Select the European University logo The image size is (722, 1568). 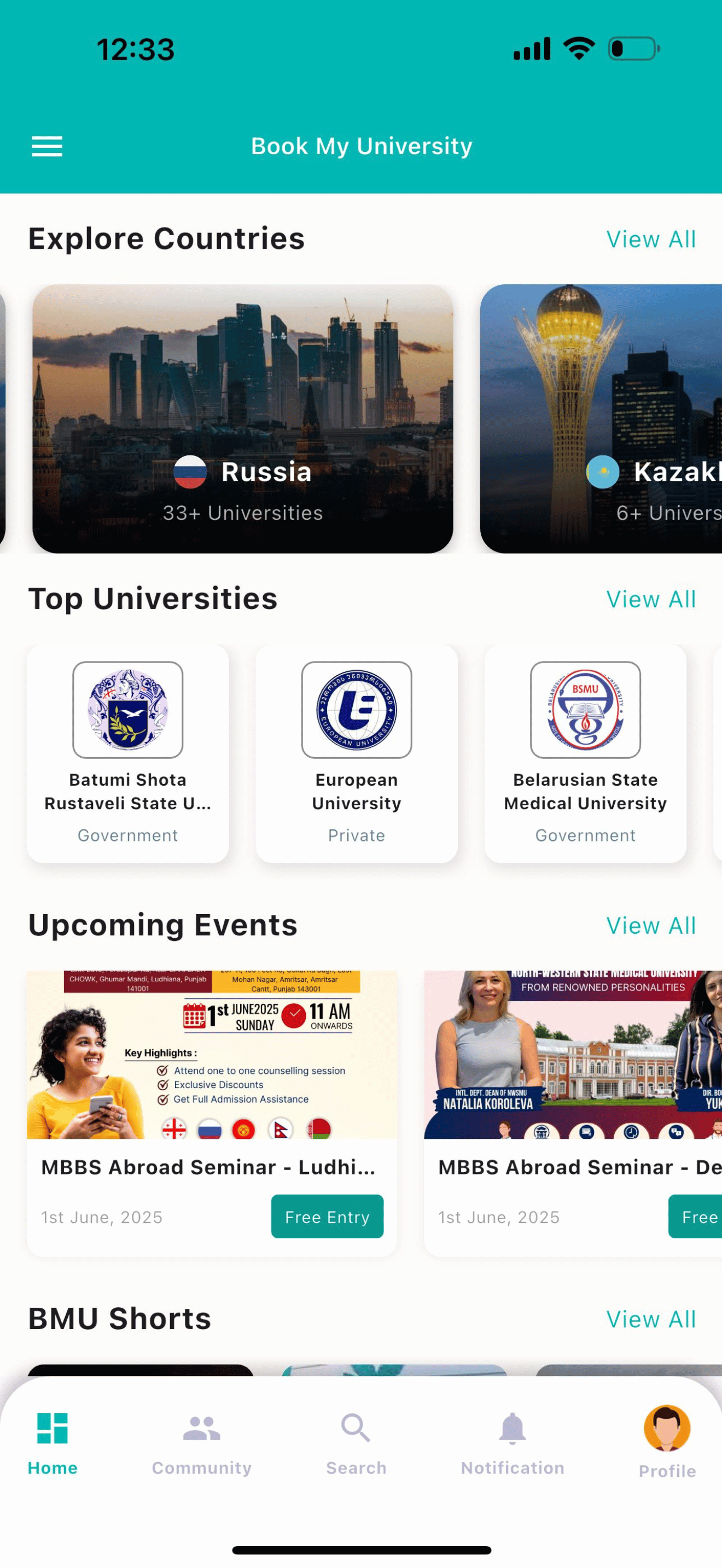[356, 710]
